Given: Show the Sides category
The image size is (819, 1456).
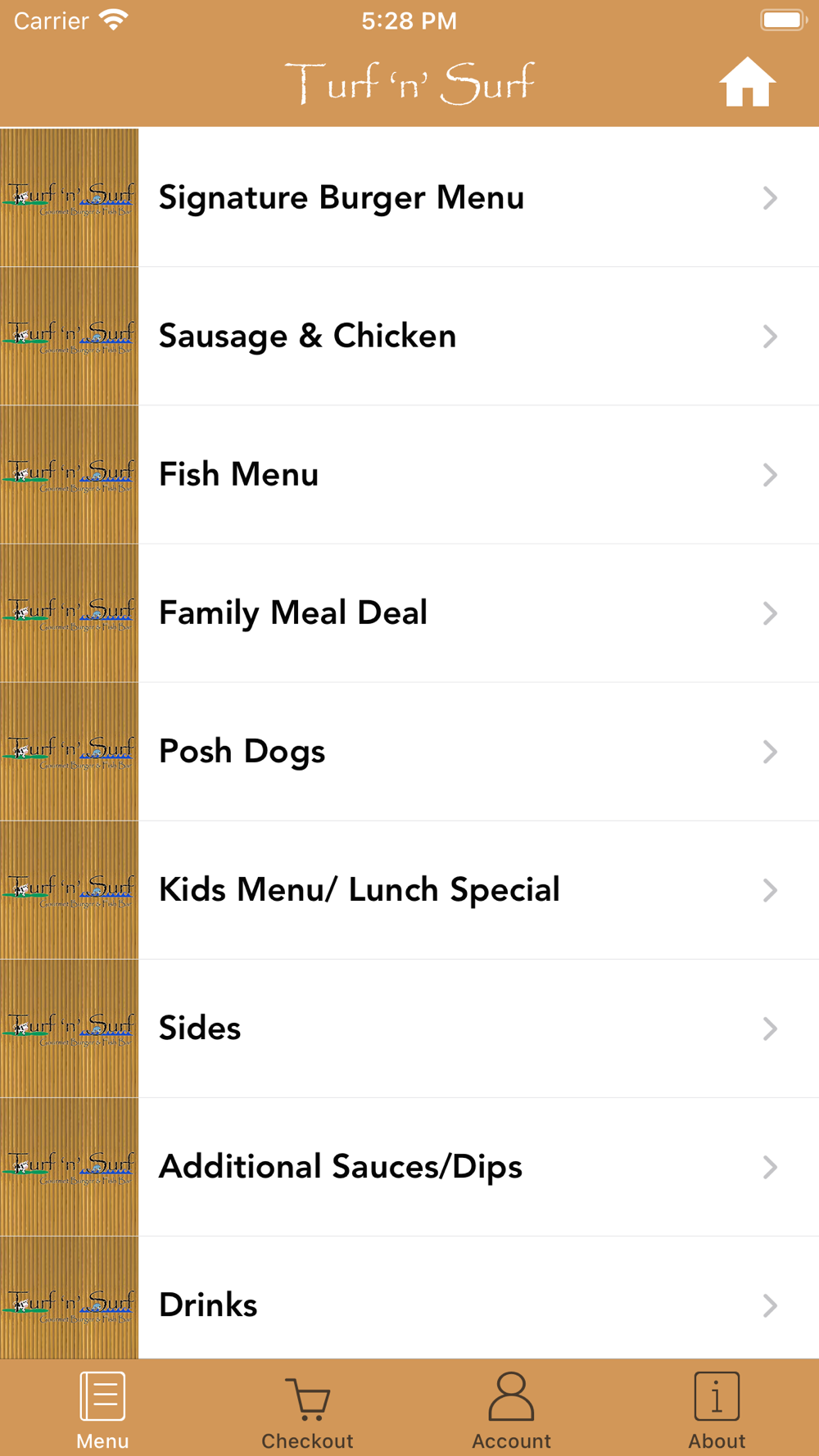Looking at the screenshot, I should point(409,1028).
